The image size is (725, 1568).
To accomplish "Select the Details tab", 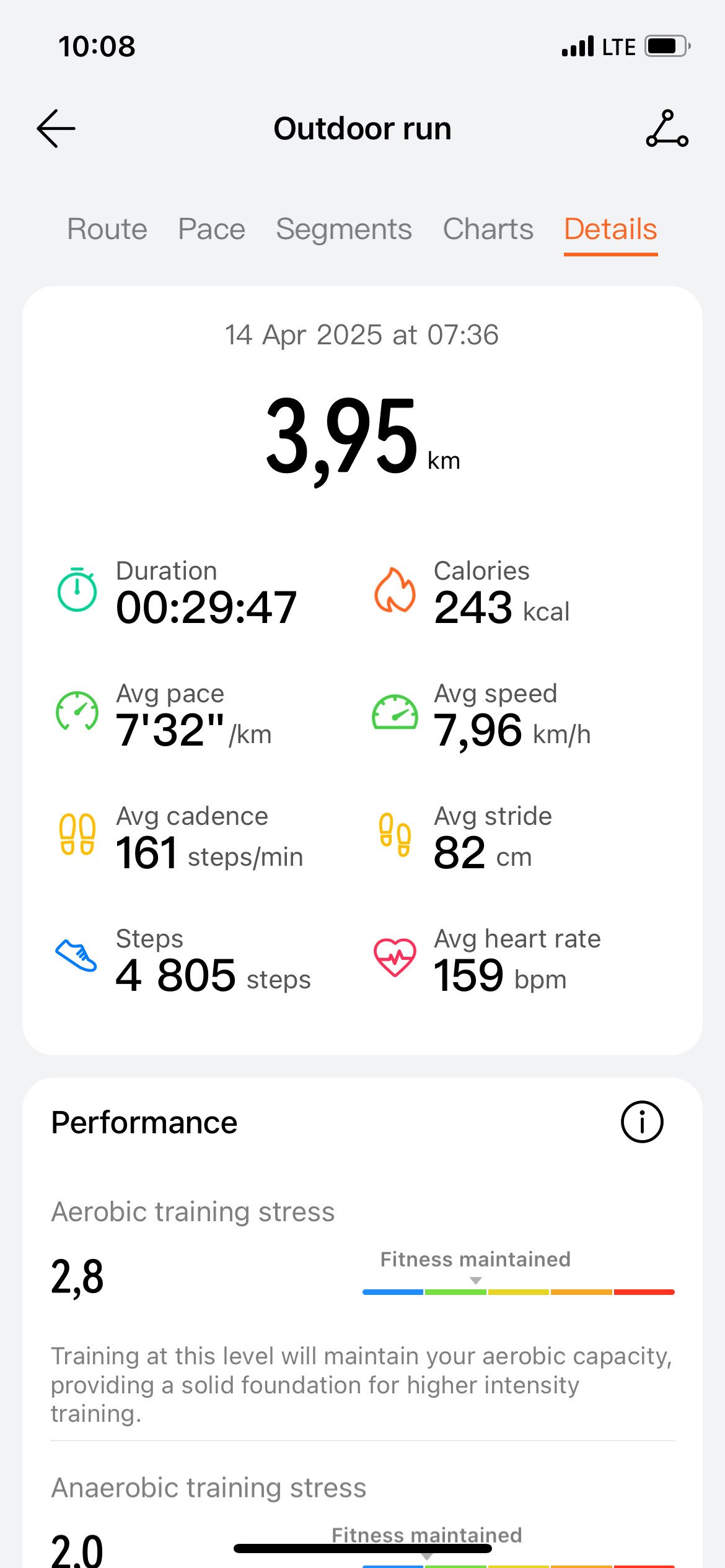I will click(610, 229).
